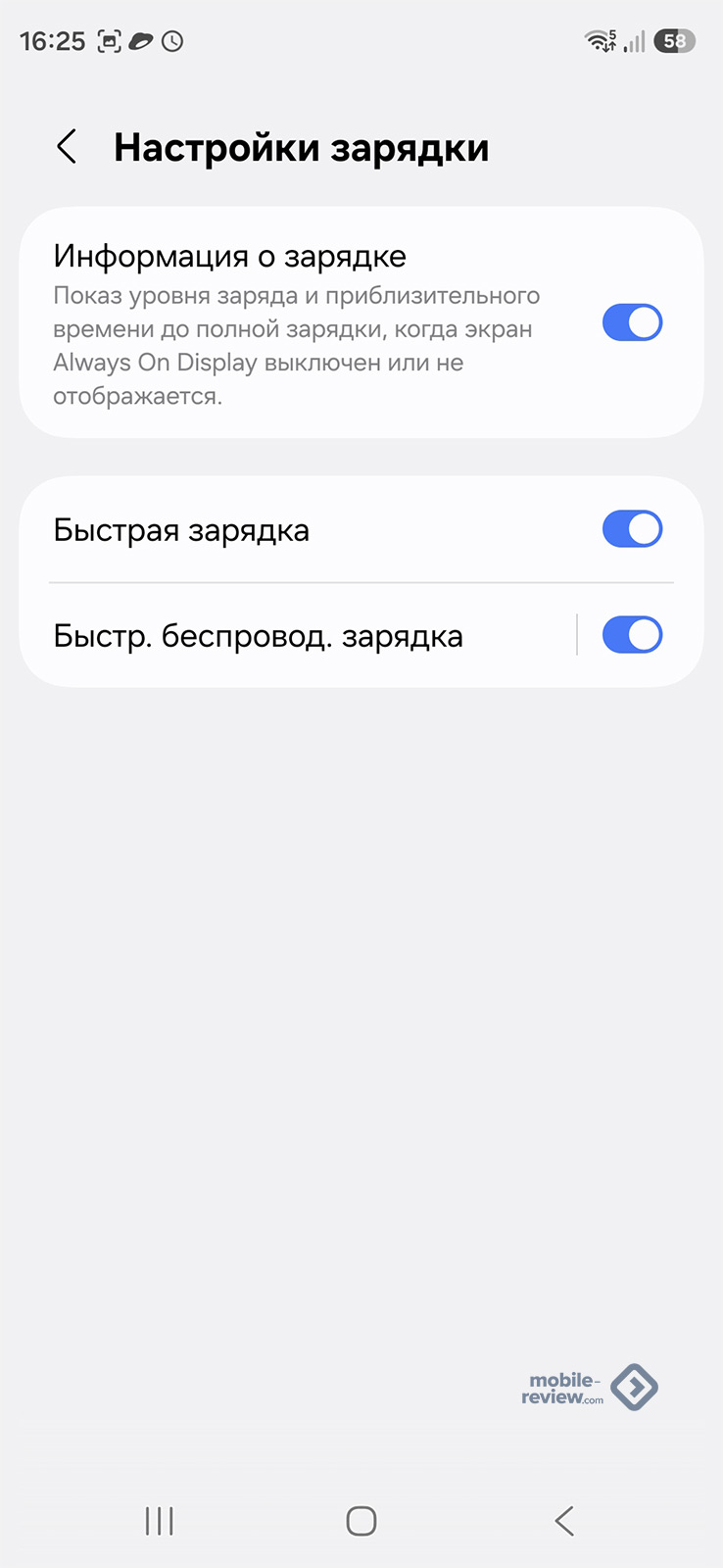Go back from Настройки зарядки
The width and height of the screenshot is (723, 1568).
click(x=67, y=148)
